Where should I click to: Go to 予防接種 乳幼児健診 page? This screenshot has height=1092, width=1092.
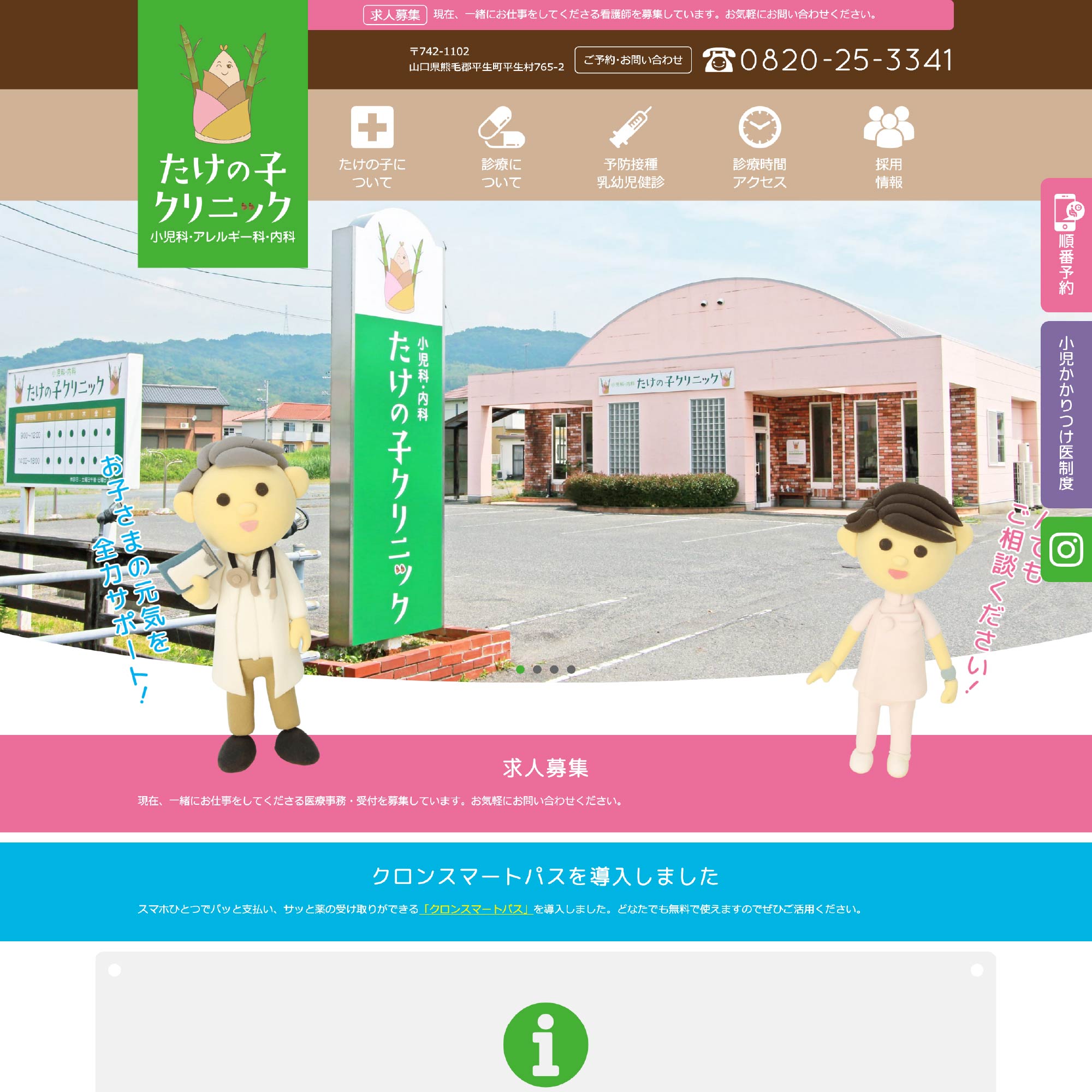click(630, 147)
